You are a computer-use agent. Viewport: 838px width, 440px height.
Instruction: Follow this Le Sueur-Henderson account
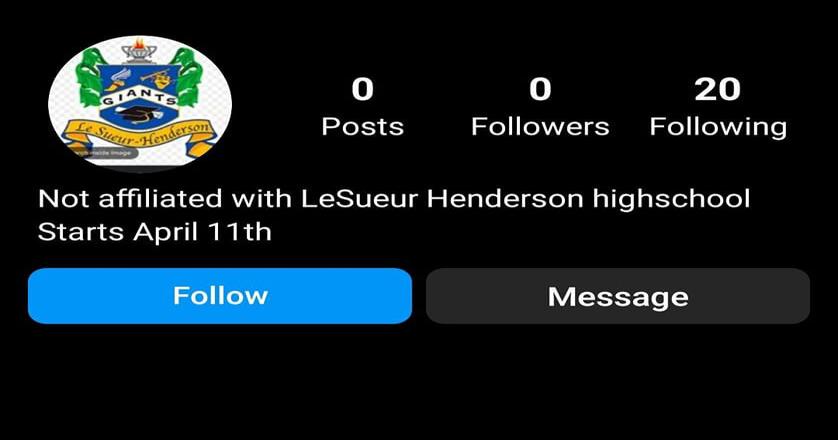(x=219, y=296)
